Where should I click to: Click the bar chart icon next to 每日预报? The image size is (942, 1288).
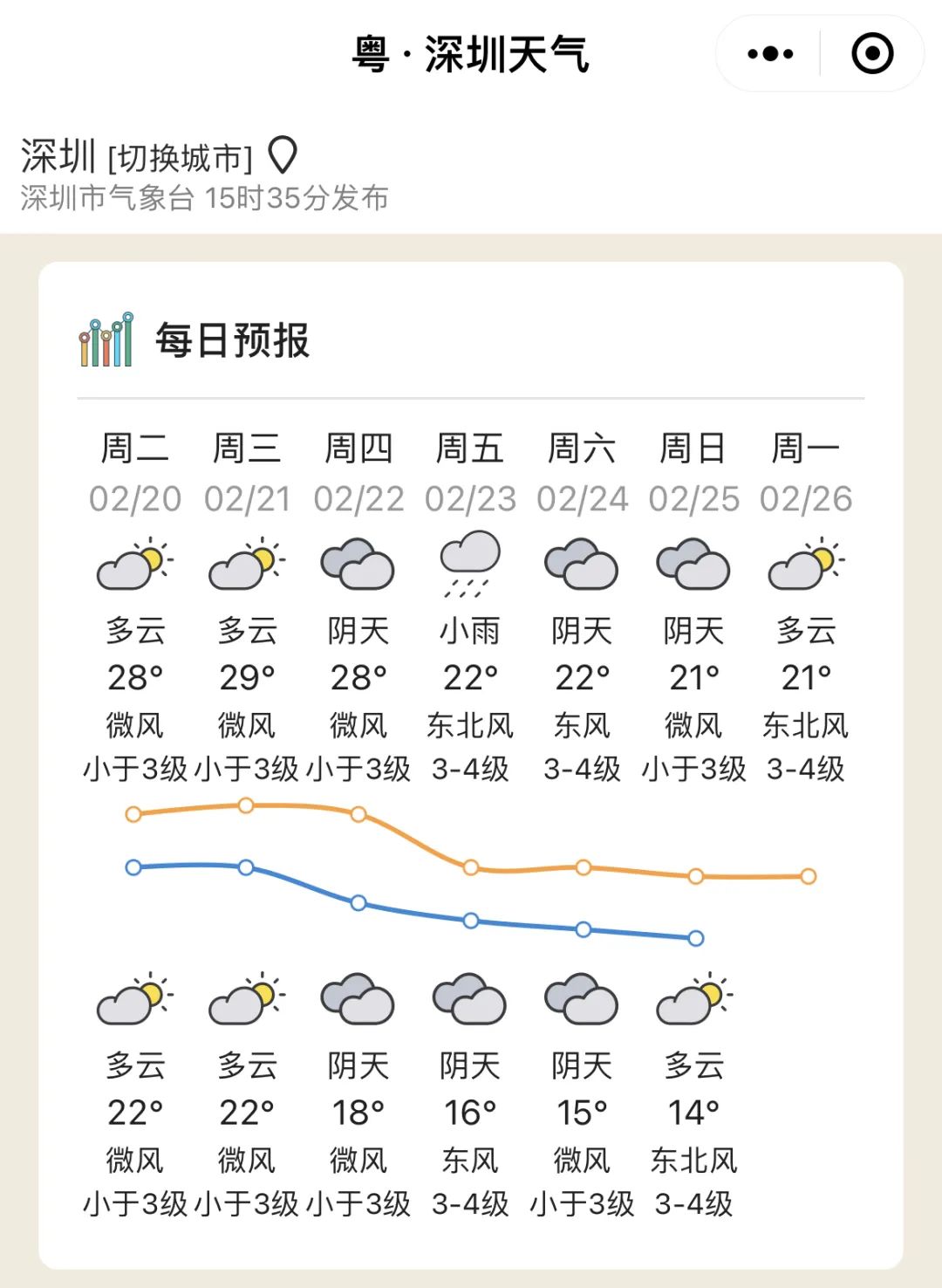pyautogui.click(x=104, y=339)
